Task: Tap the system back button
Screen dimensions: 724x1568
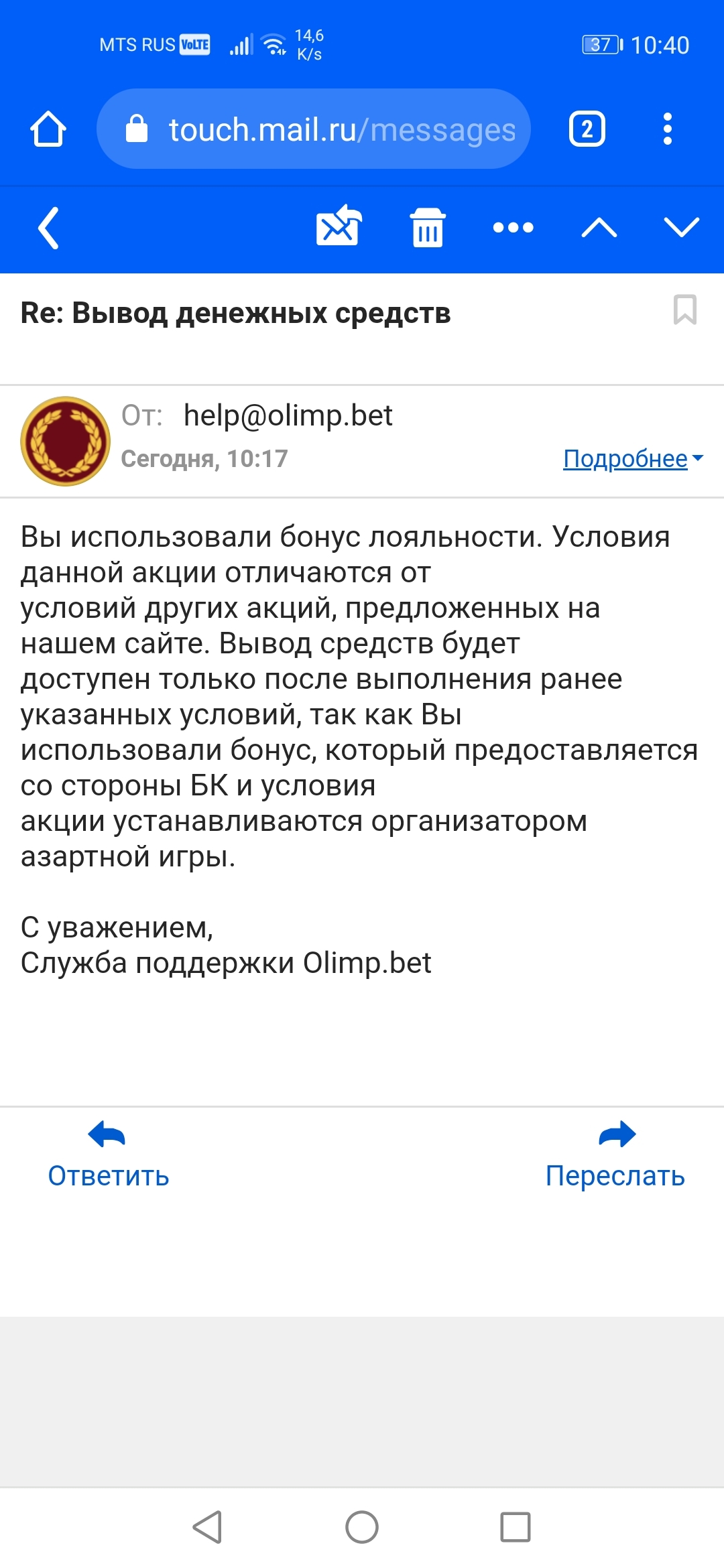Action: tap(207, 1527)
